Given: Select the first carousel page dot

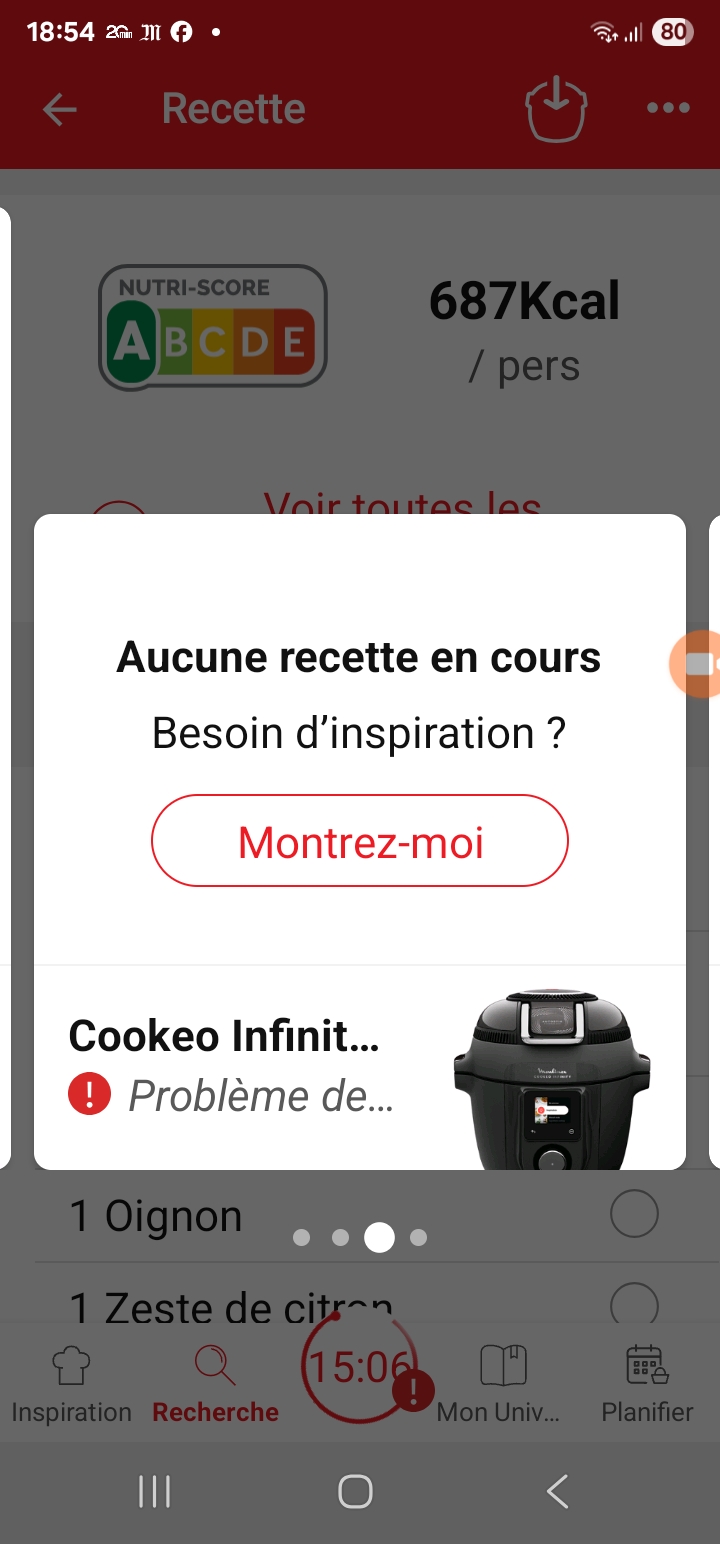Looking at the screenshot, I should tap(301, 1238).
